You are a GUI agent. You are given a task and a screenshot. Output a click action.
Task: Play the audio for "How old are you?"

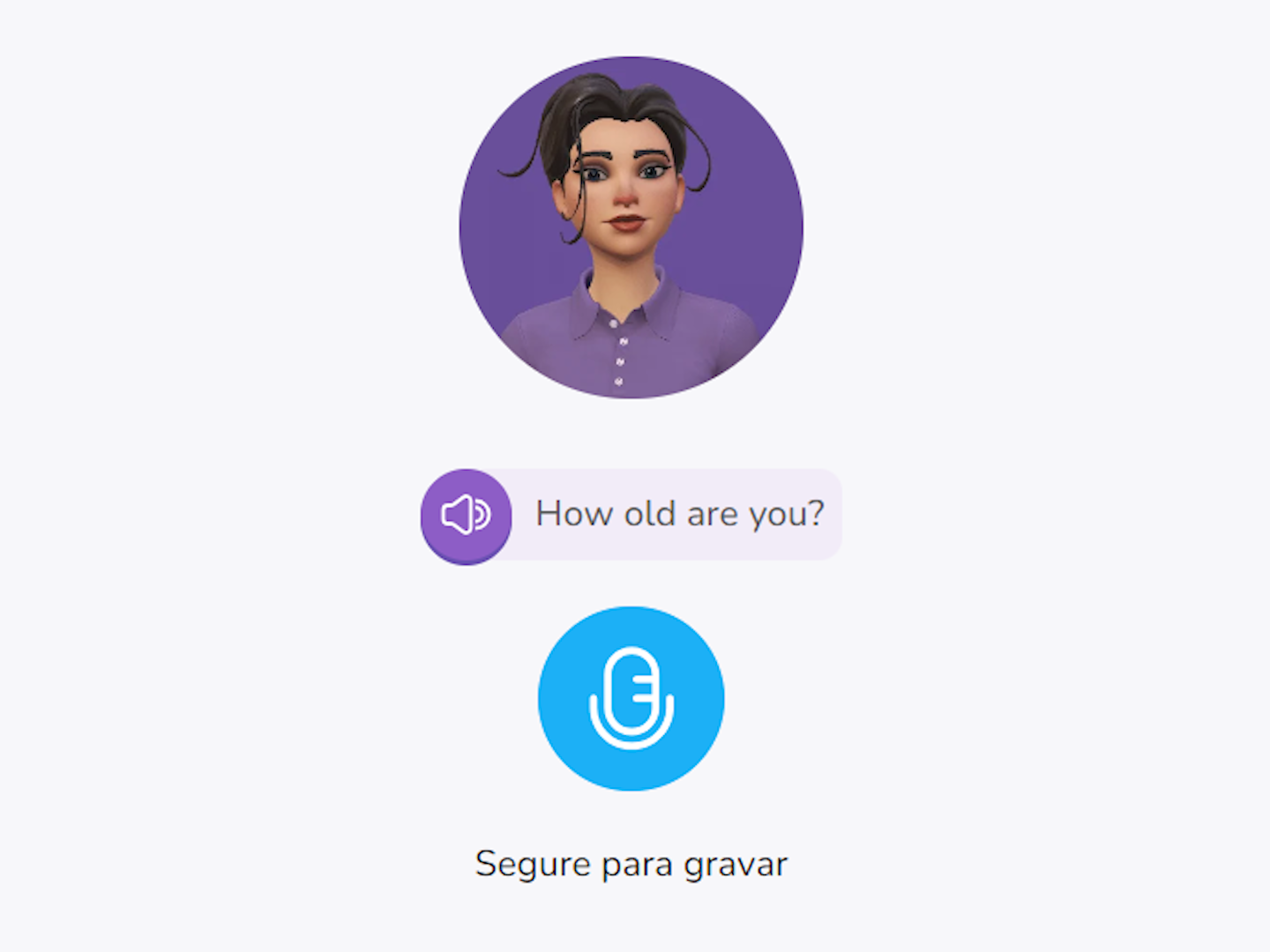coord(466,516)
